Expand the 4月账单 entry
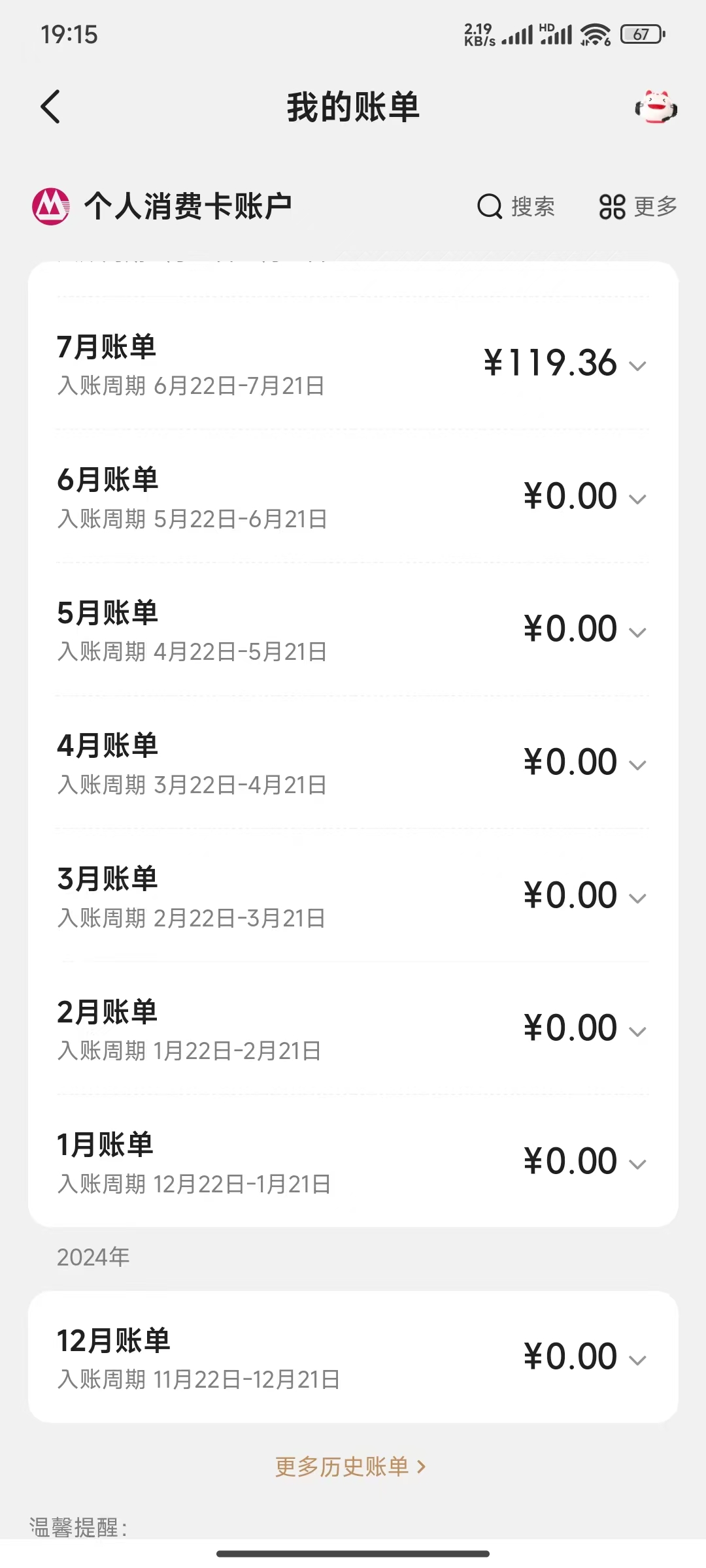706x1568 pixels. [637, 765]
